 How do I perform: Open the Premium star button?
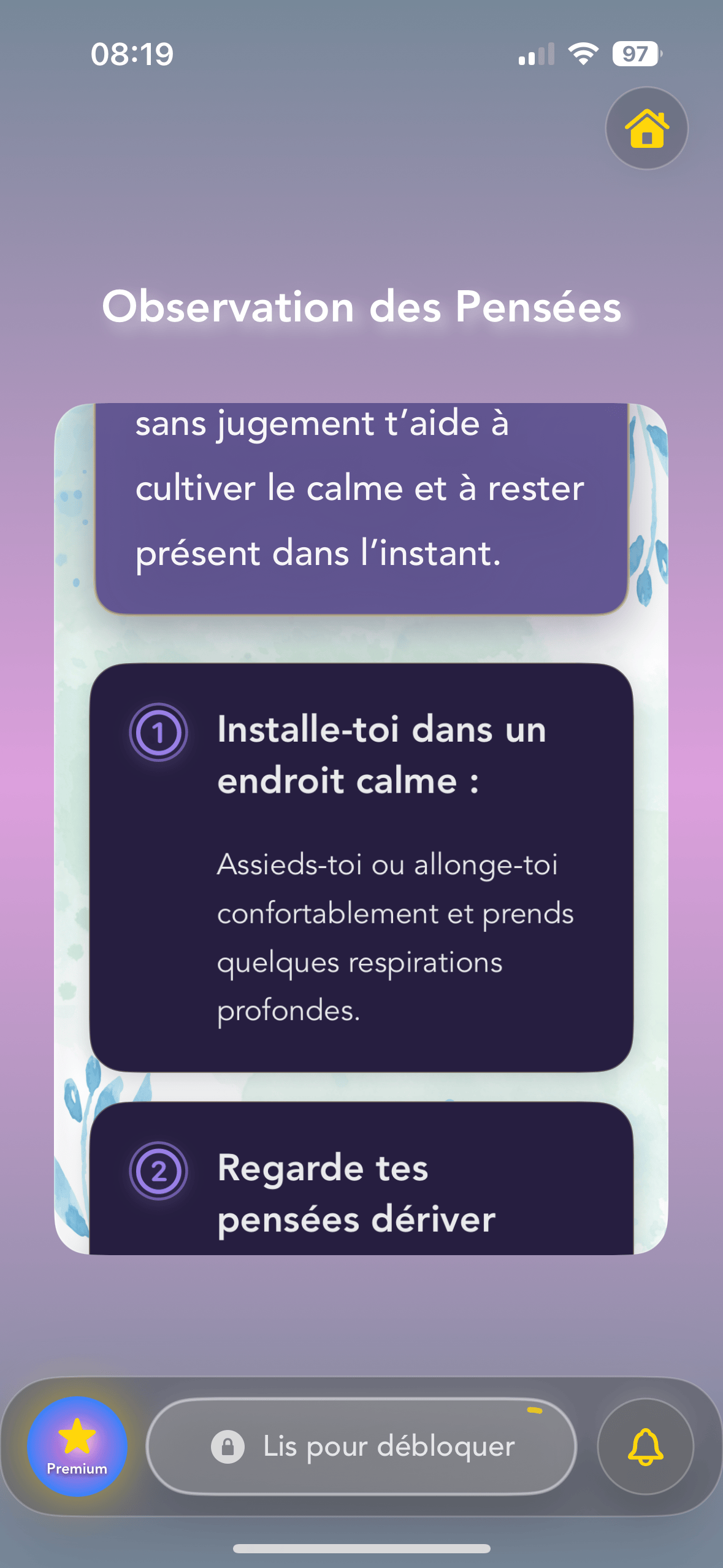point(77,1446)
